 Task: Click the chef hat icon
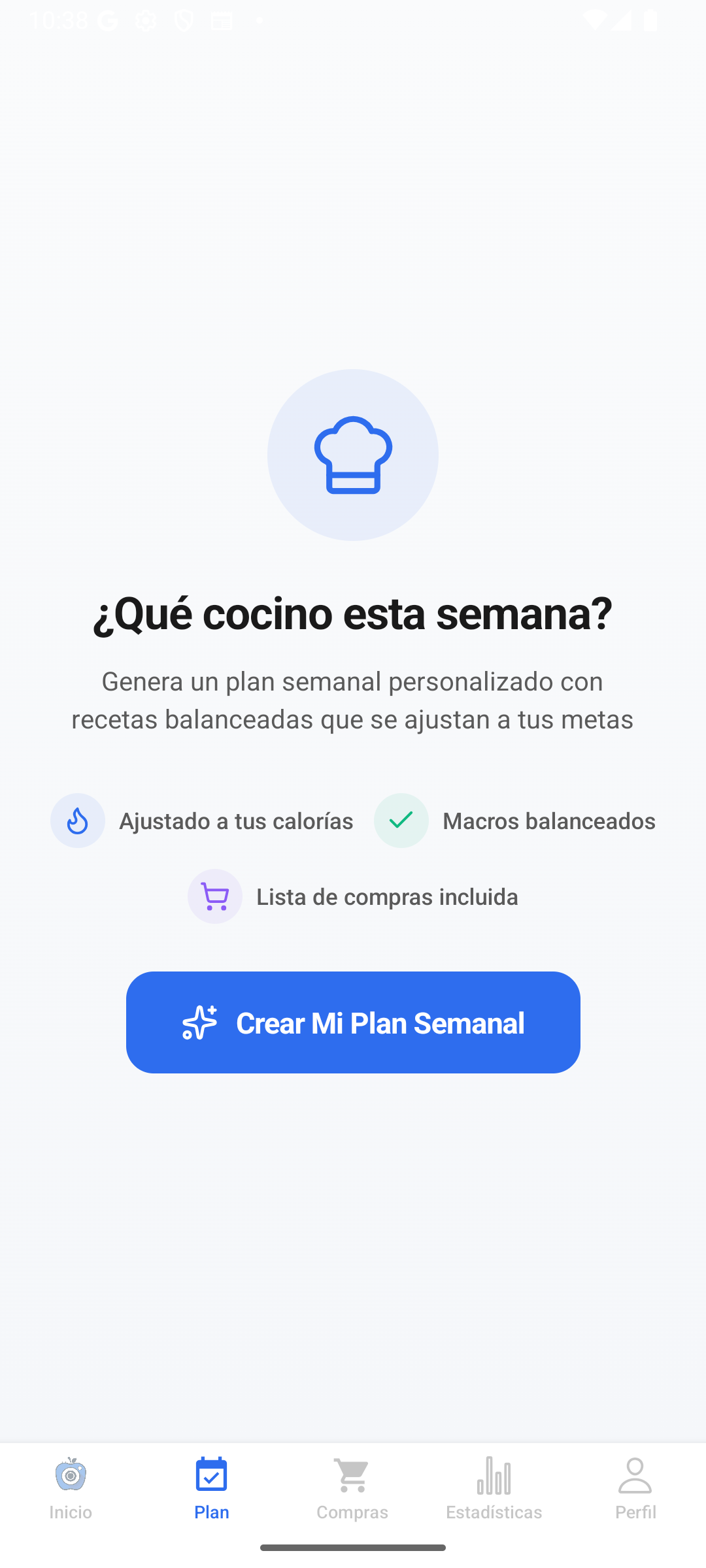352,454
